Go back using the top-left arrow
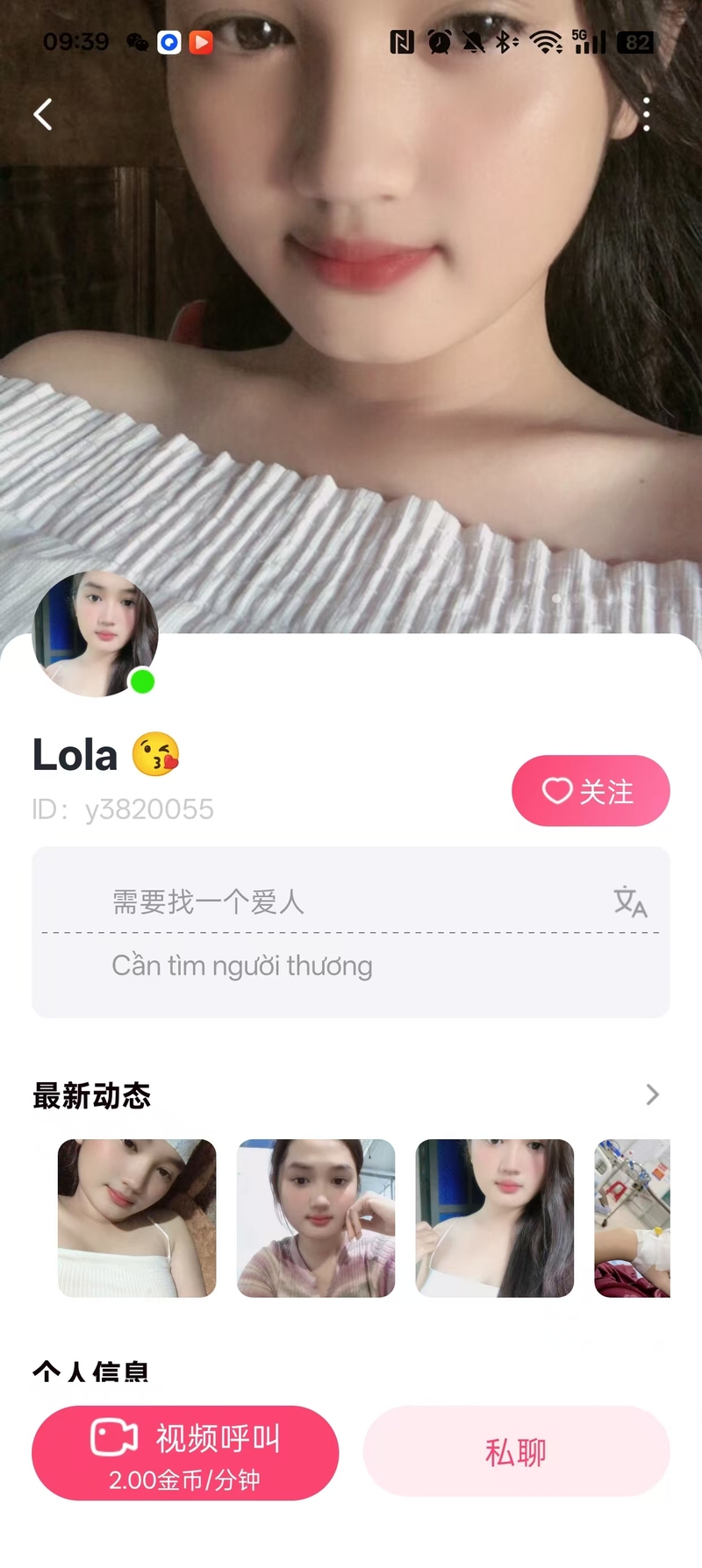Screen dimensions: 702x1568 (42, 114)
